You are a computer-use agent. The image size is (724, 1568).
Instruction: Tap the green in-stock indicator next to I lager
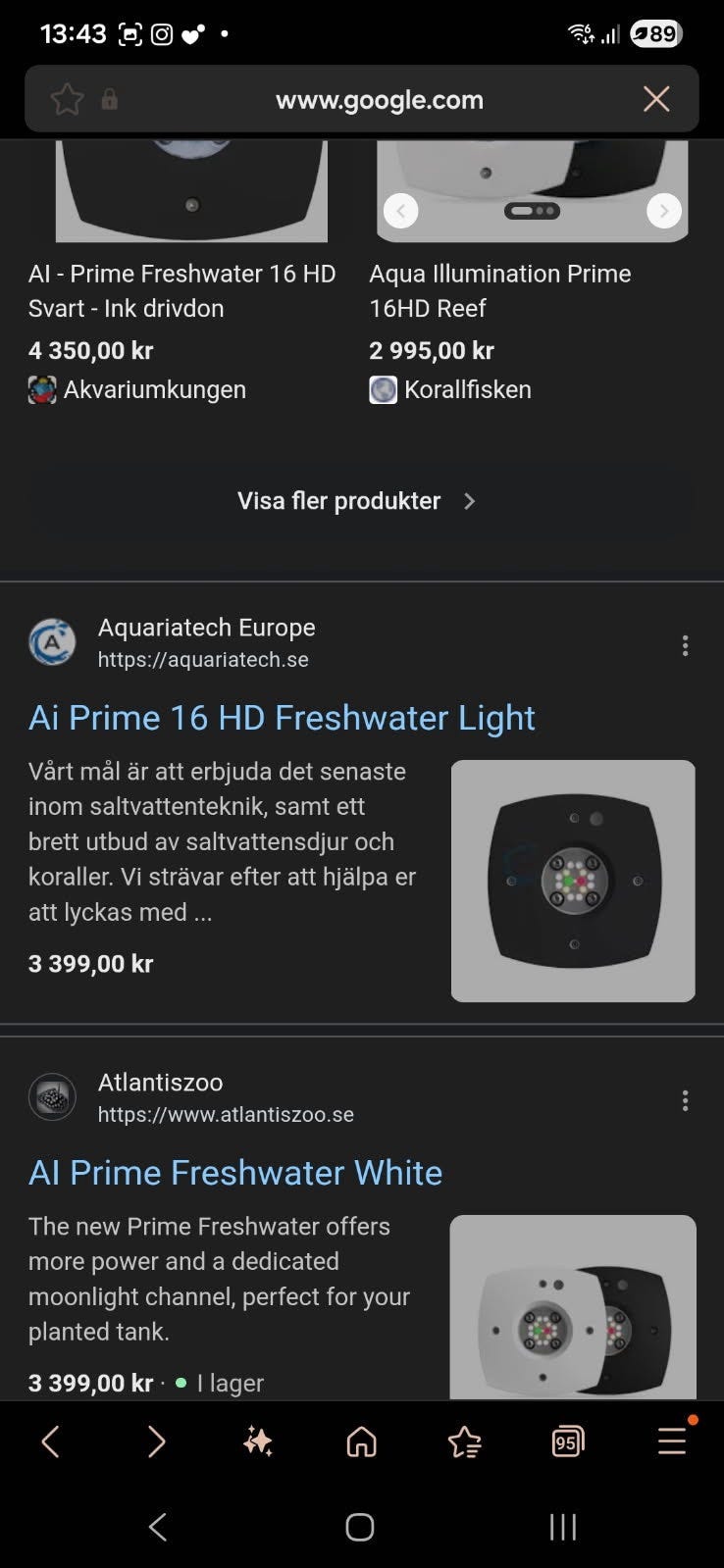(x=181, y=1384)
